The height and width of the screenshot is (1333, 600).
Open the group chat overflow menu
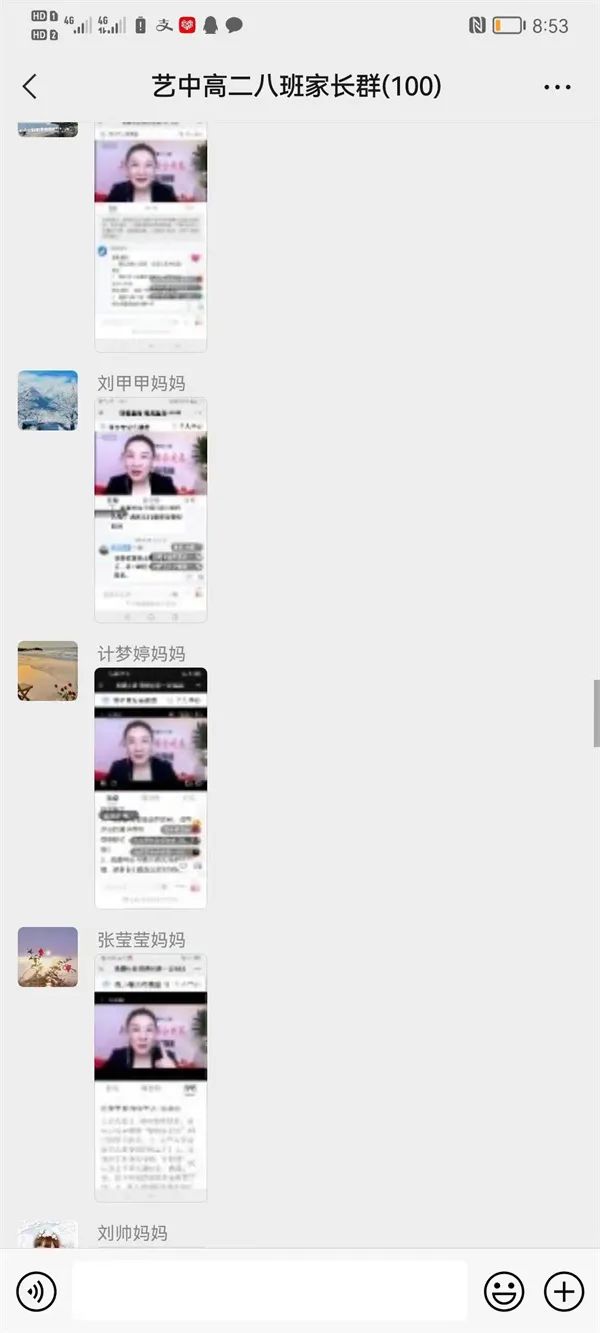[557, 87]
